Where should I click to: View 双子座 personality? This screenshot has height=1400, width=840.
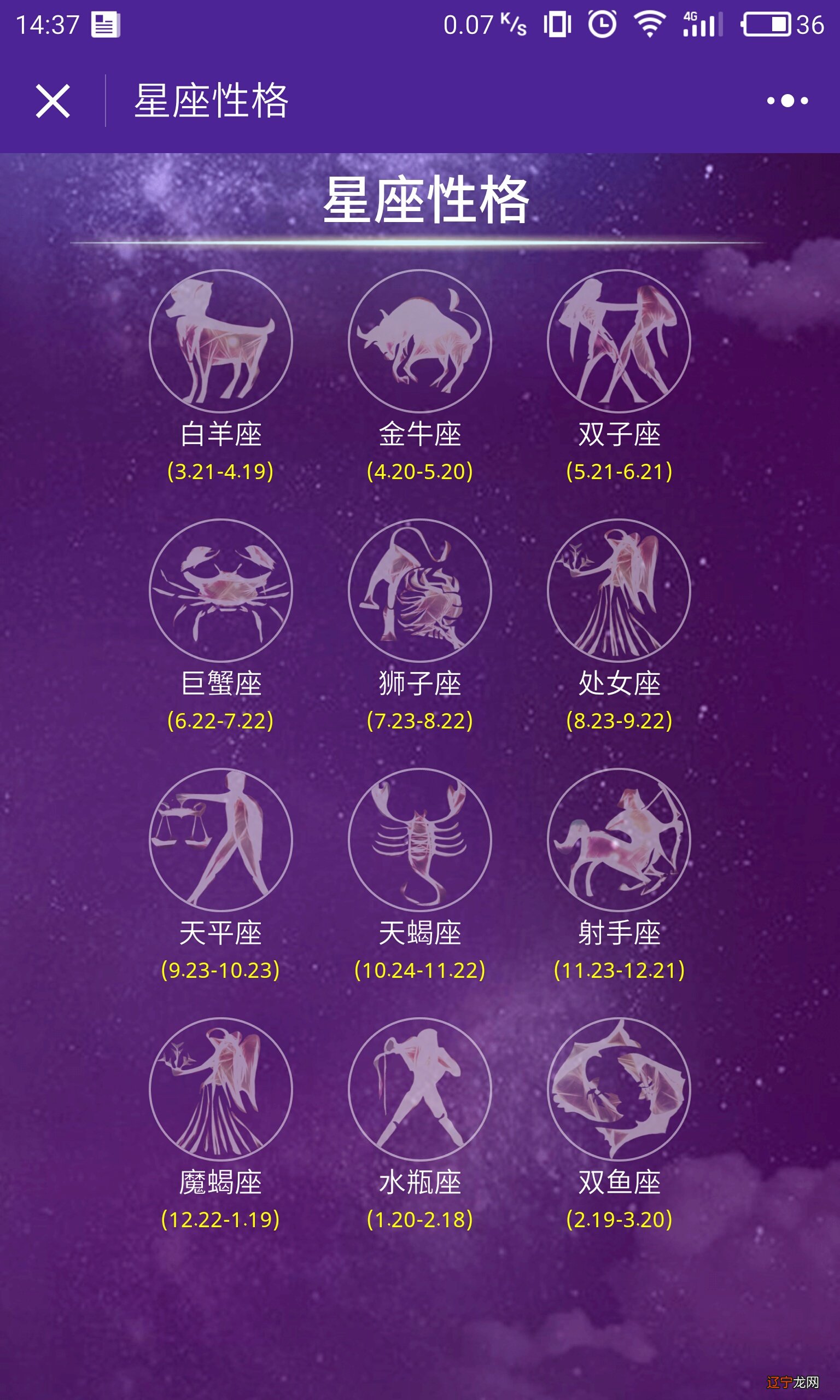619,341
